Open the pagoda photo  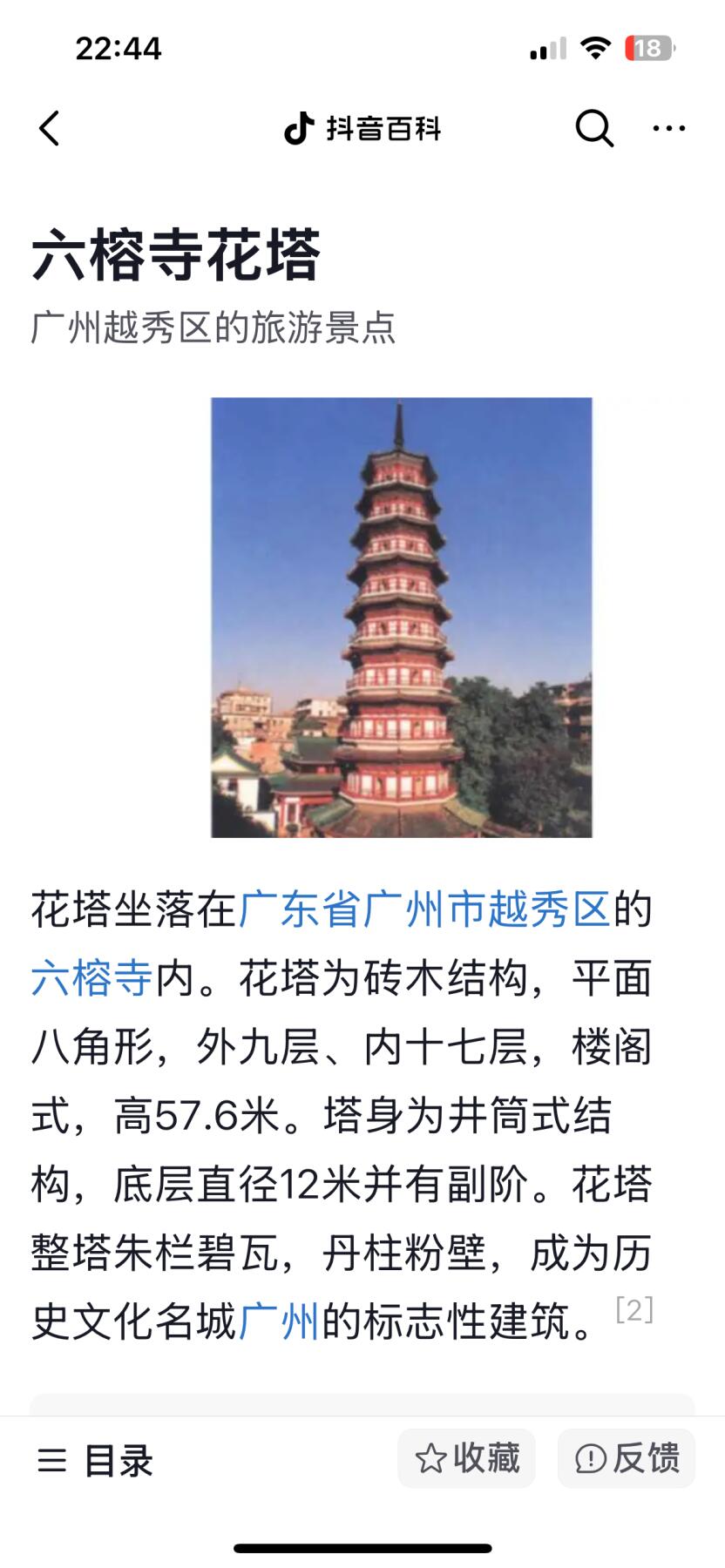401,617
